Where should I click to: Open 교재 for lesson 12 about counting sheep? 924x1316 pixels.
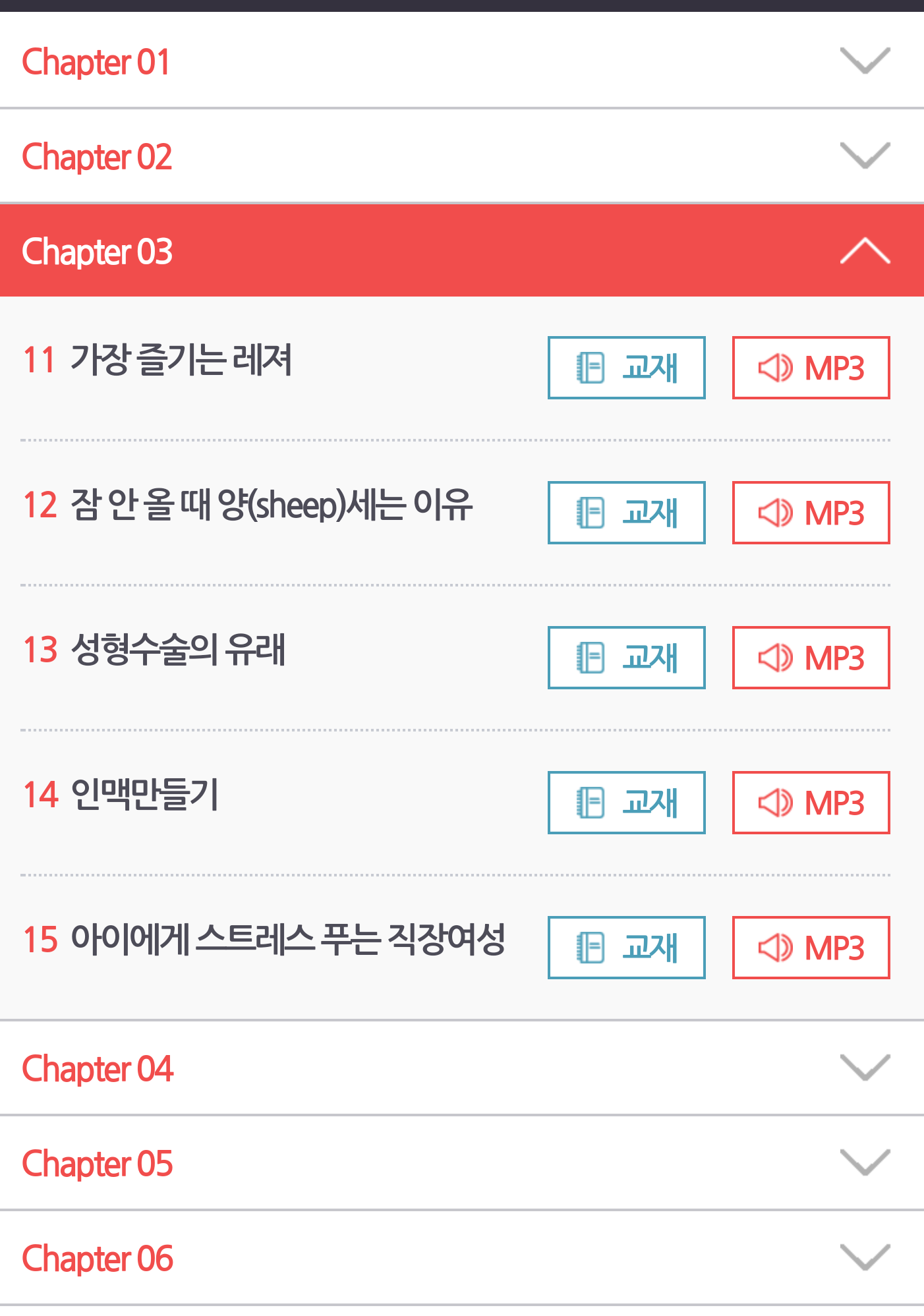tap(626, 513)
